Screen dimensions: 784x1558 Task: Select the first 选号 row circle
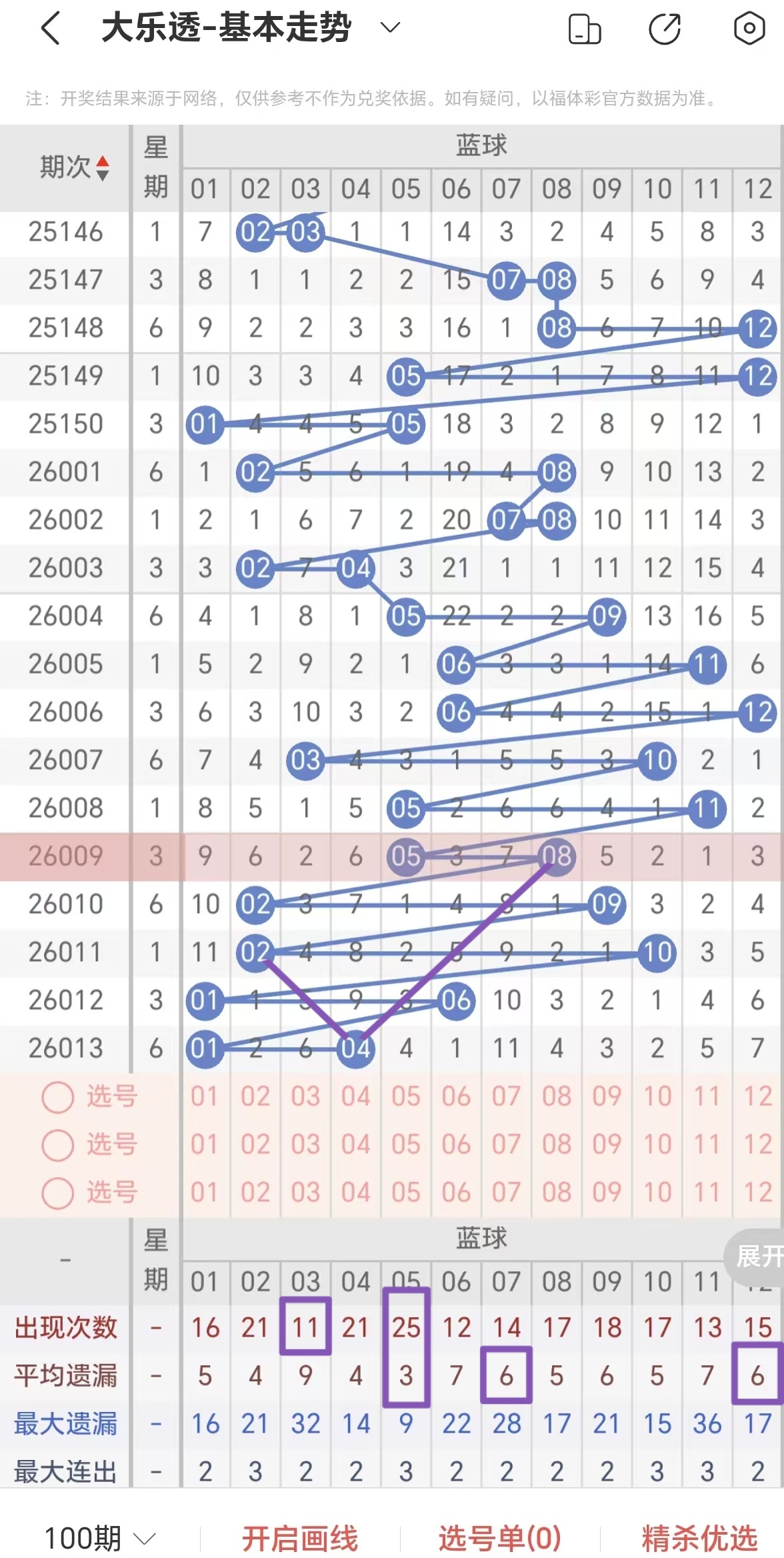pos(58,1097)
